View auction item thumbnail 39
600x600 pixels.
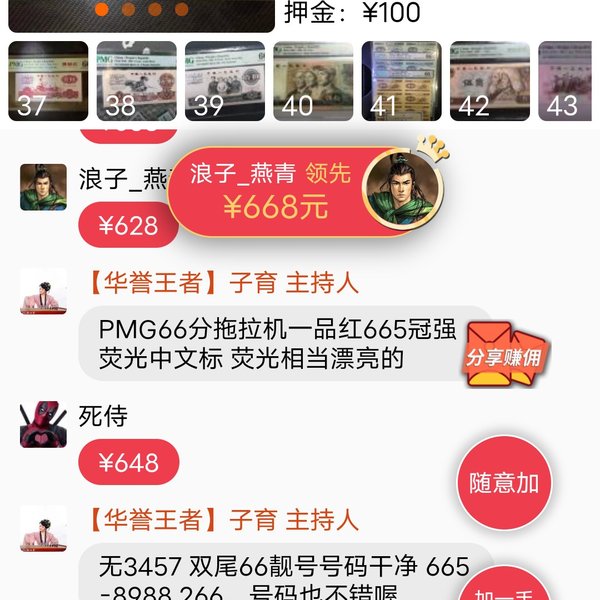click(225, 81)
